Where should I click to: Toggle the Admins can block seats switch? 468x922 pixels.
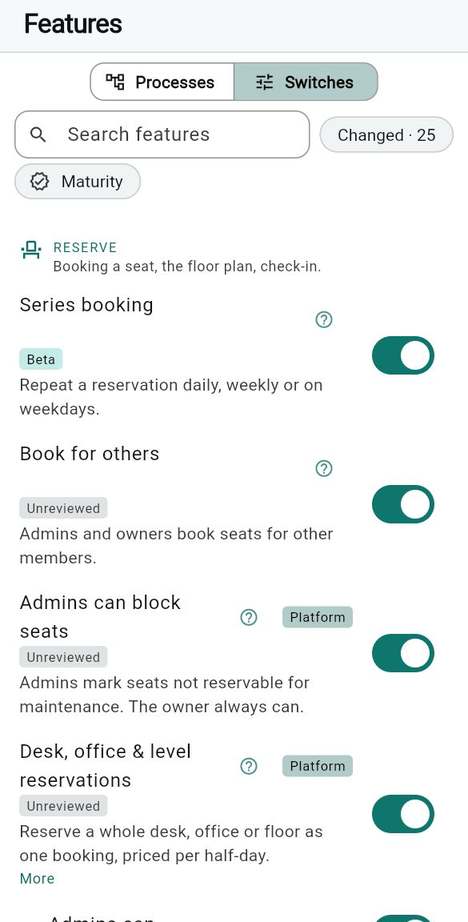403,653
